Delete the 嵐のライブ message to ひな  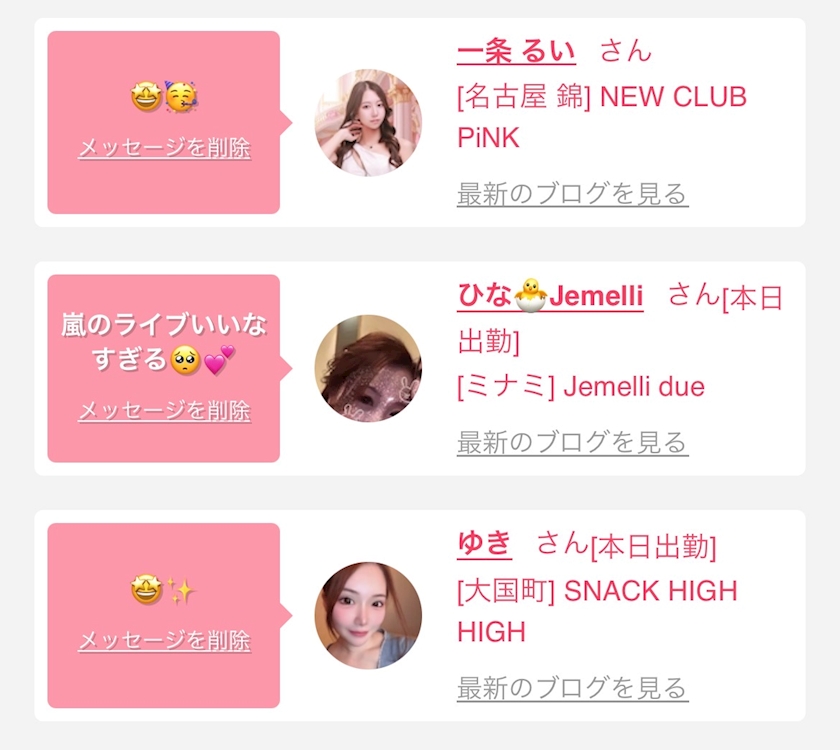click(x=164, y=410)
